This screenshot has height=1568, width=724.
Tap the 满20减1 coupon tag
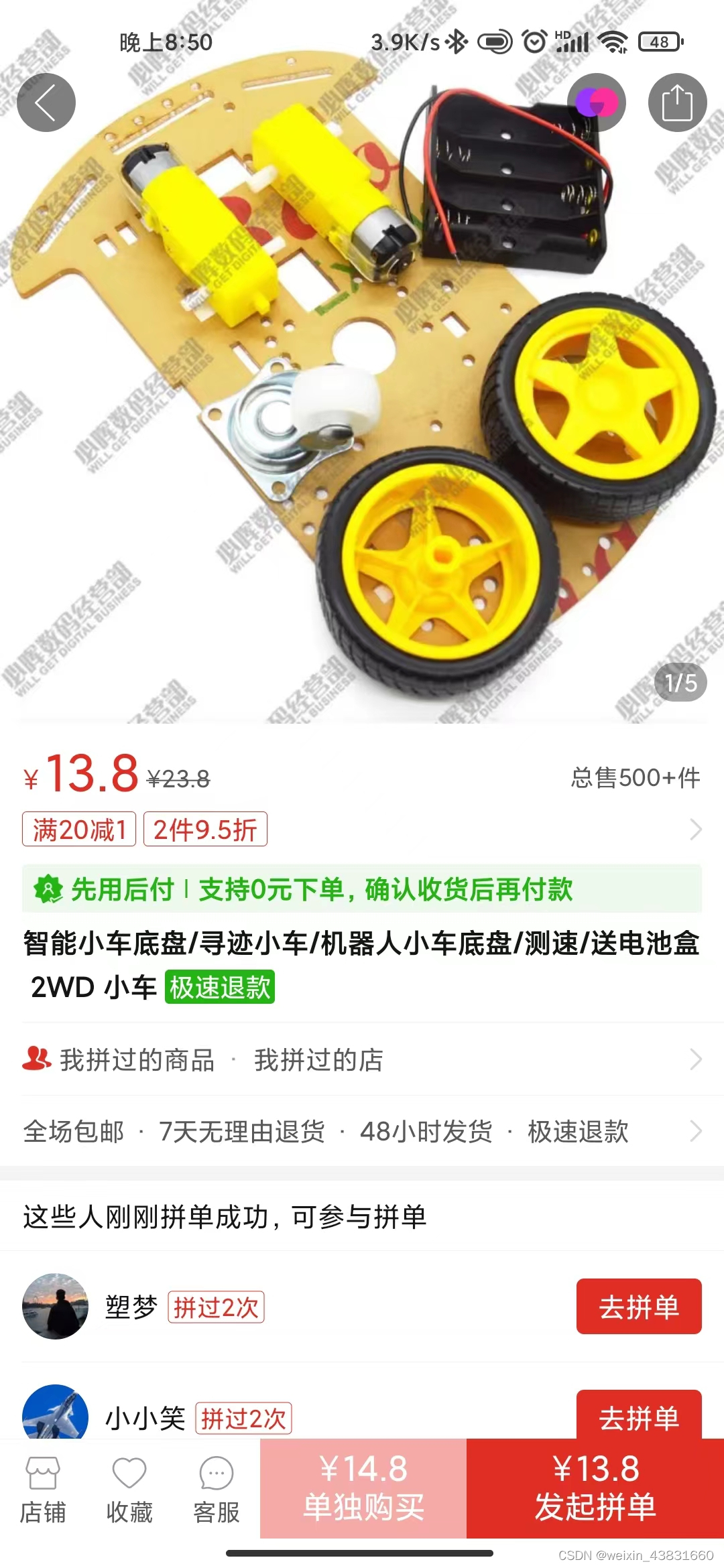coord(78,829)
